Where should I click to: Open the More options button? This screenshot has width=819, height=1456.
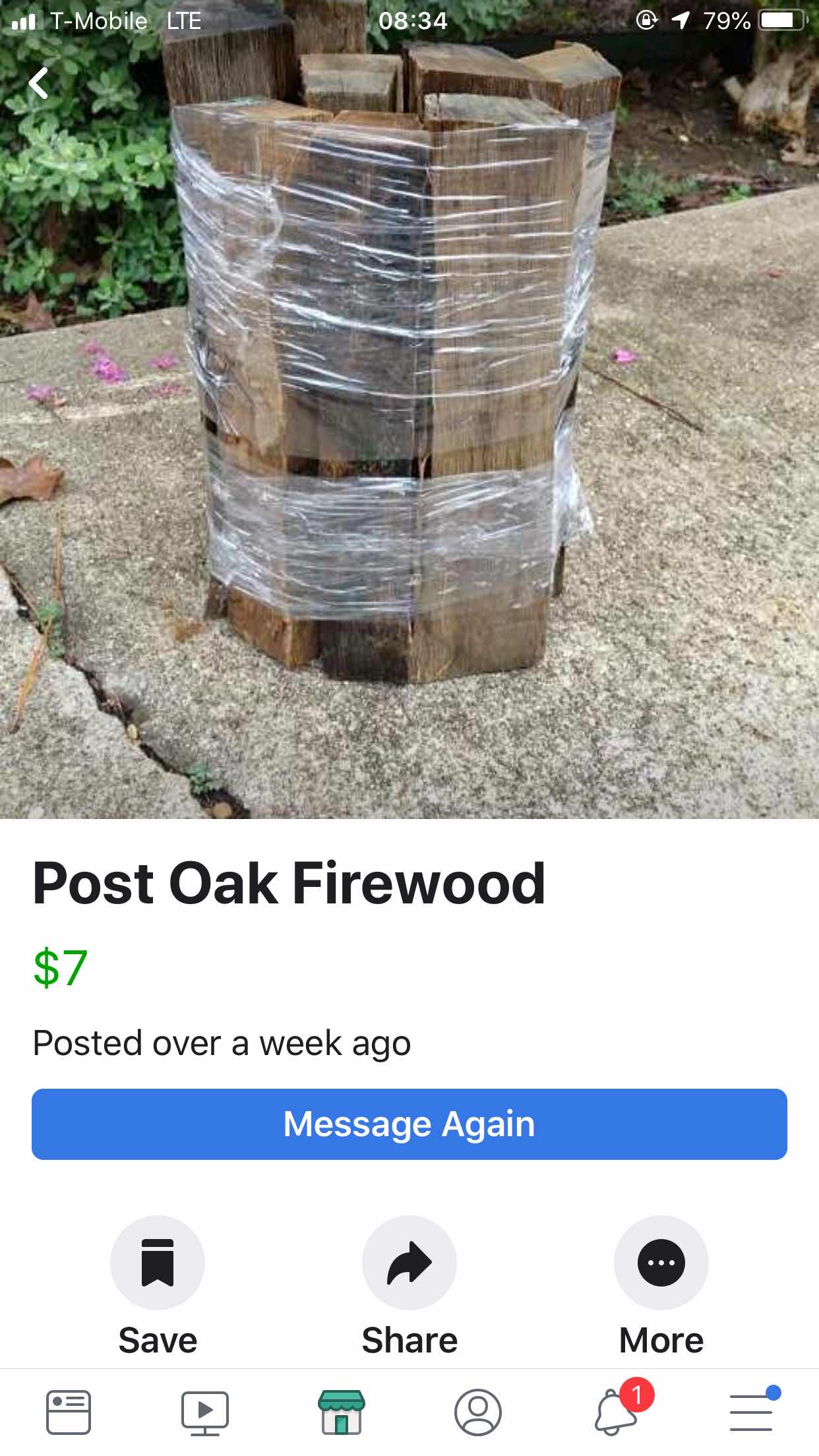pyautogui.click(x=661, y=1263)
